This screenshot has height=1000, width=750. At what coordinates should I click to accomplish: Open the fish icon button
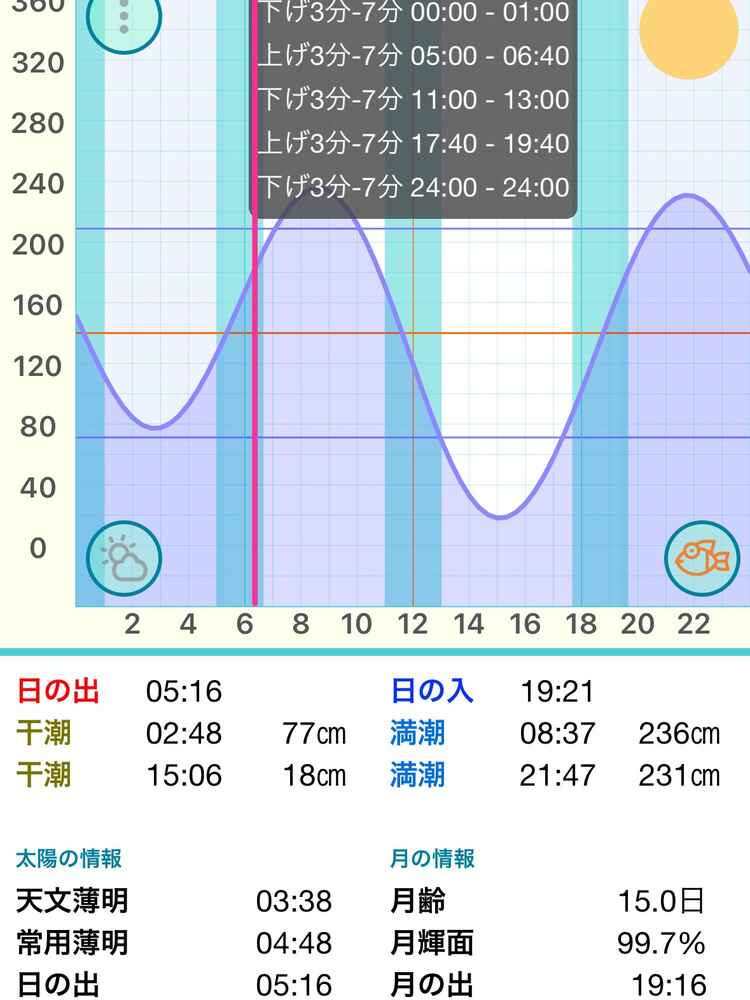702,558
